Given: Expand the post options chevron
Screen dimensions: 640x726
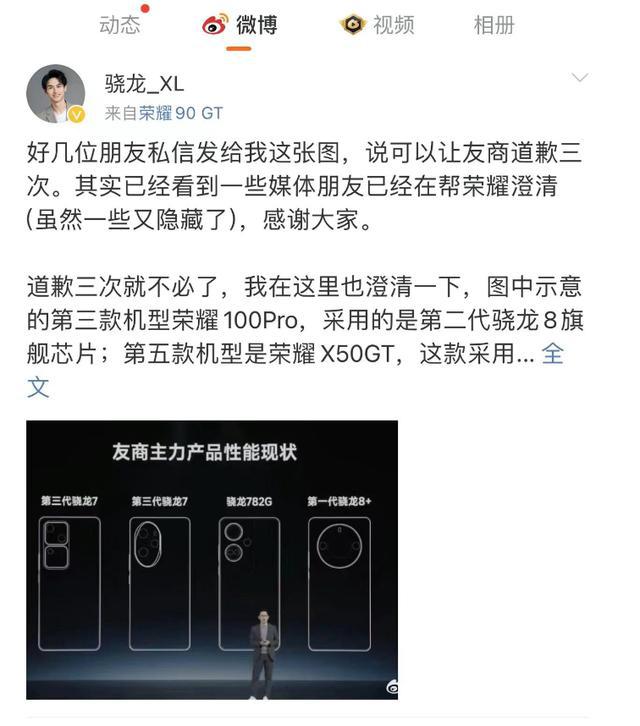Looking at the screenshot, I should click(x=579, y=78).
